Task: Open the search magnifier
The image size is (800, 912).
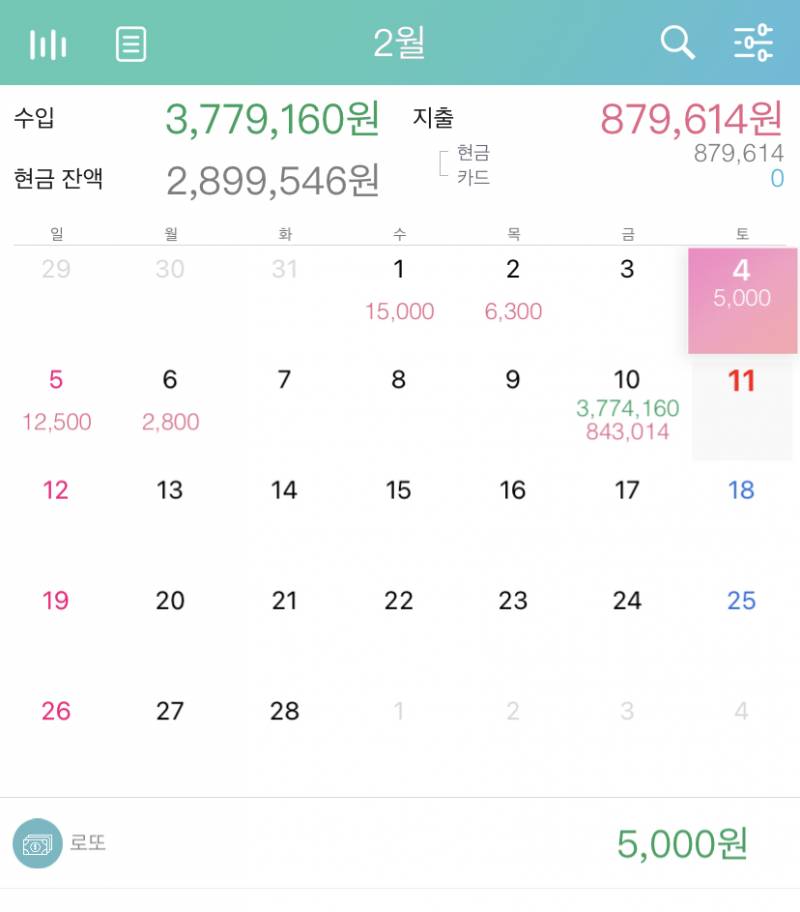Action: (678, 43)
